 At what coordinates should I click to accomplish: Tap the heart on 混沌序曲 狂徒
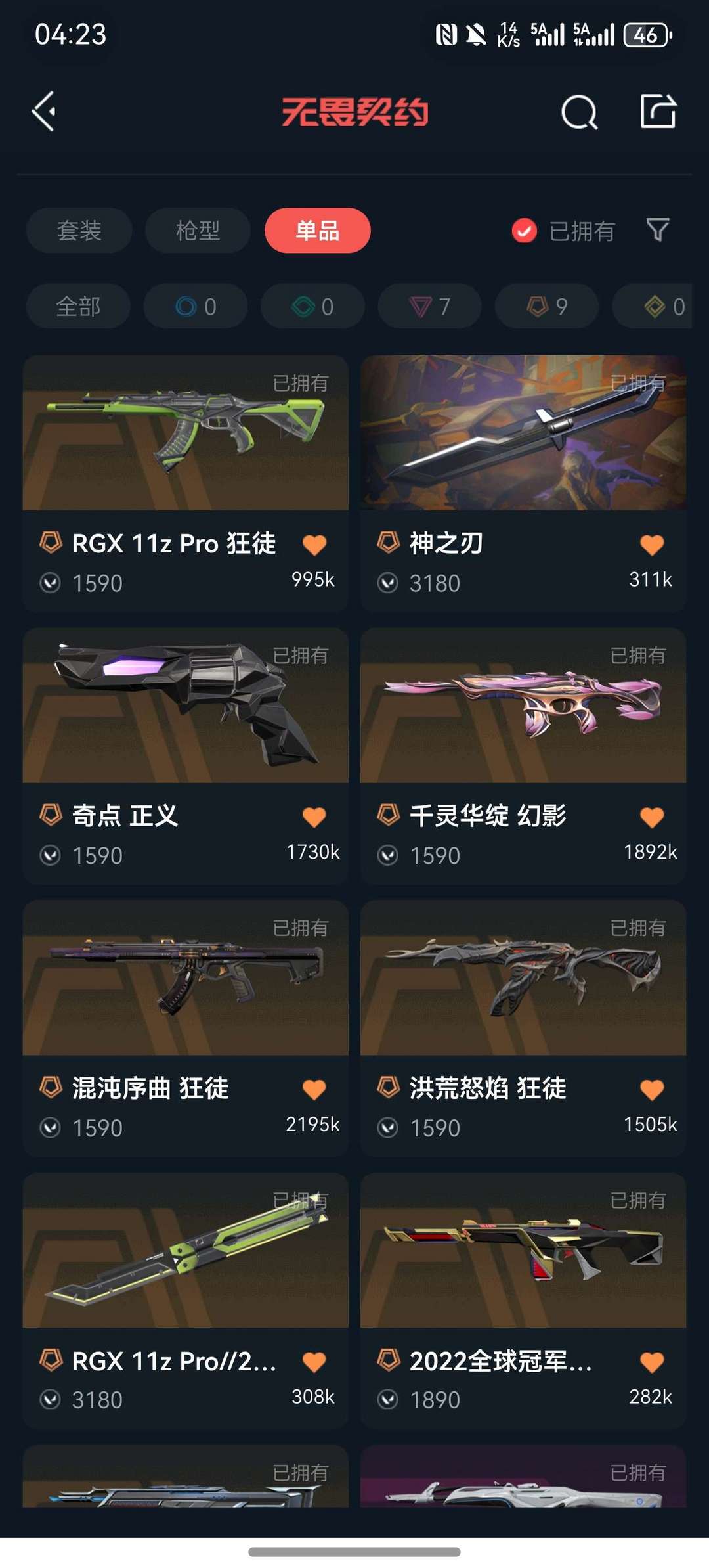314,1090
